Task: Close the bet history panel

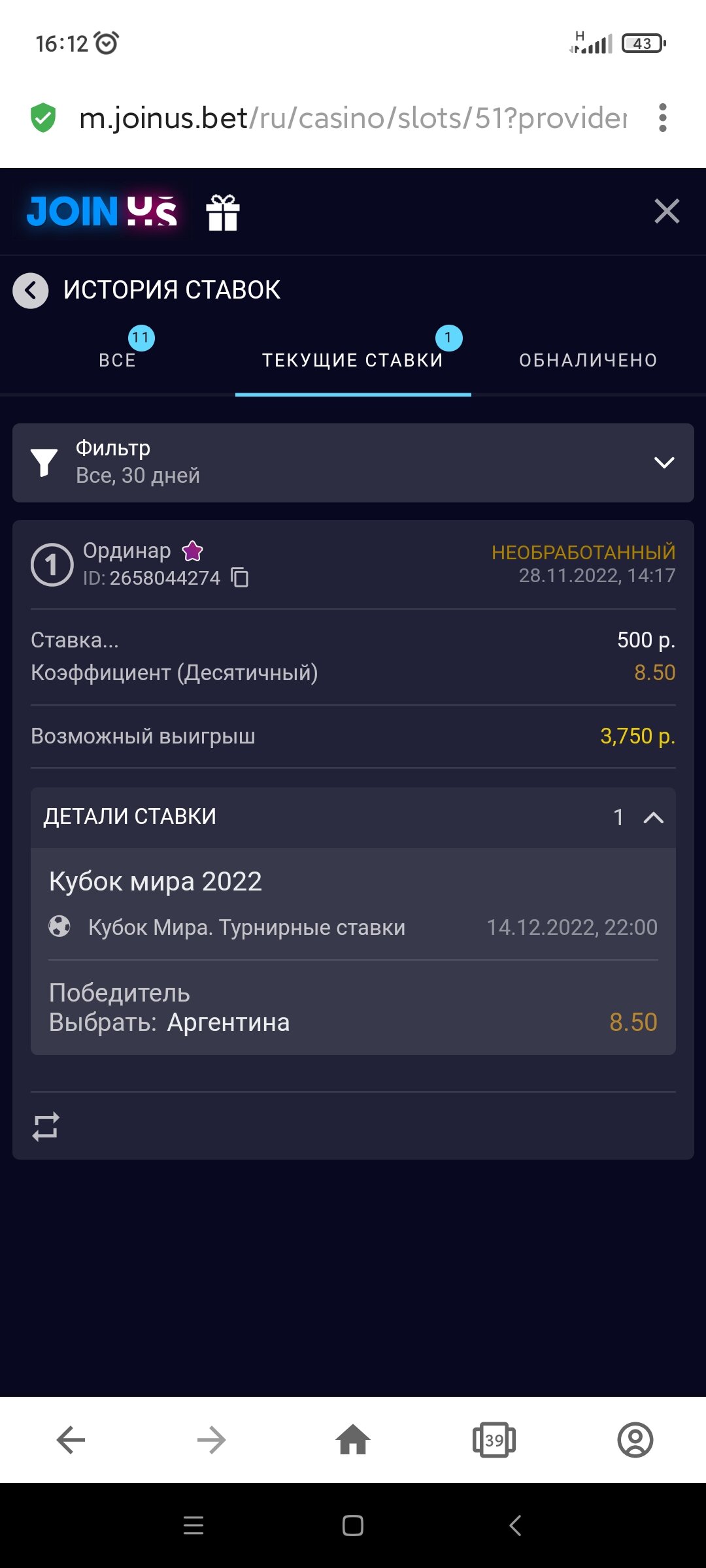Action: coord(667,211)
